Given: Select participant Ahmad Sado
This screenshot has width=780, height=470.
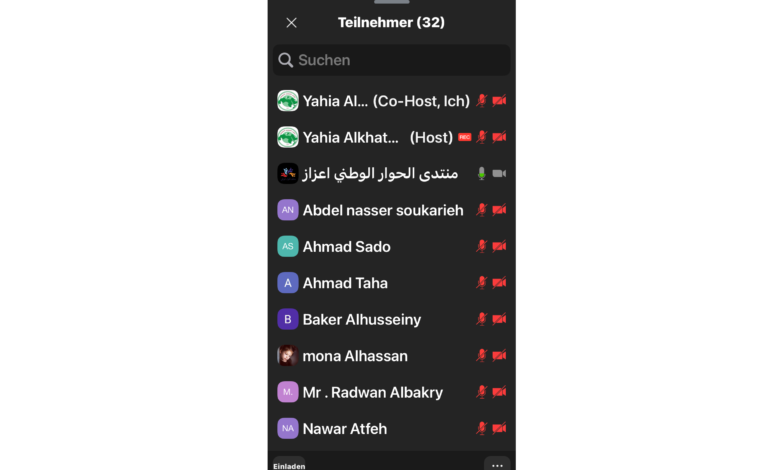Looking at the screenshot, I should 346,246.
